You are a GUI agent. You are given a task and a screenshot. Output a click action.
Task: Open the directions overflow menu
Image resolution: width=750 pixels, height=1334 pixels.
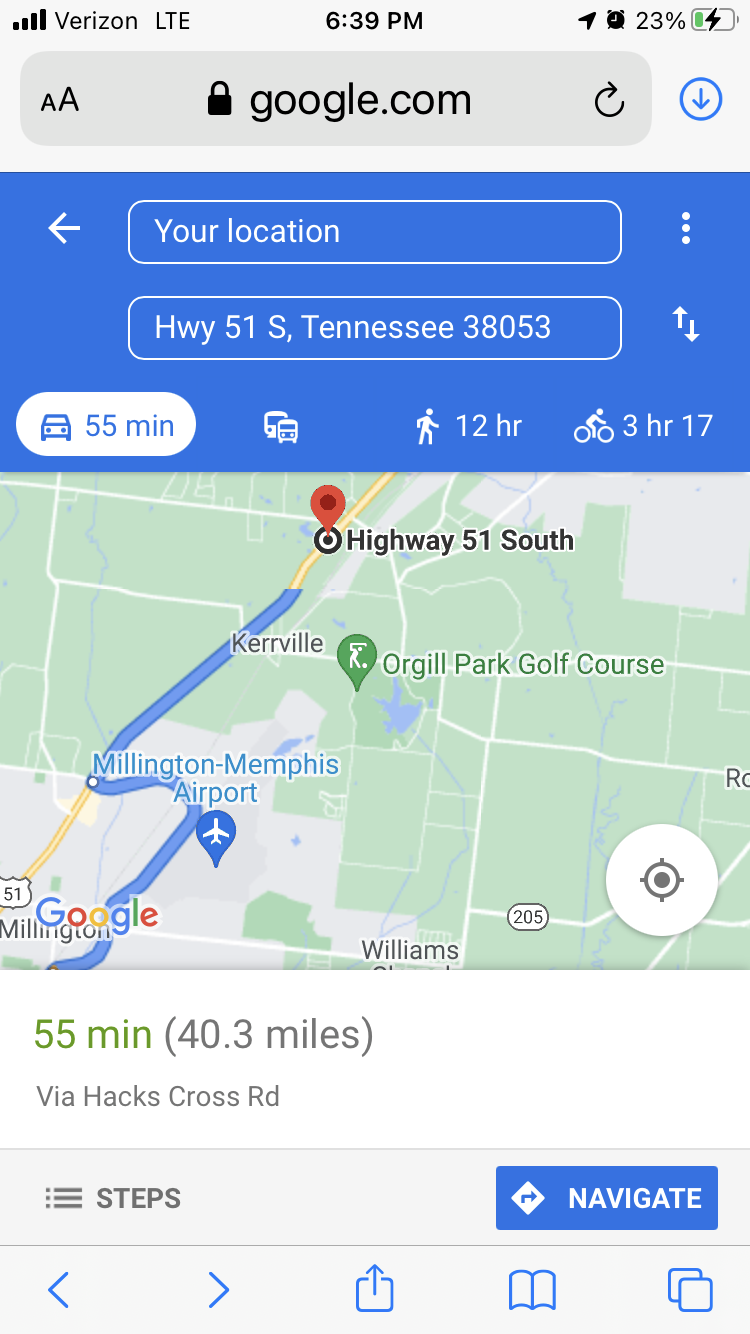pos(685,228)
